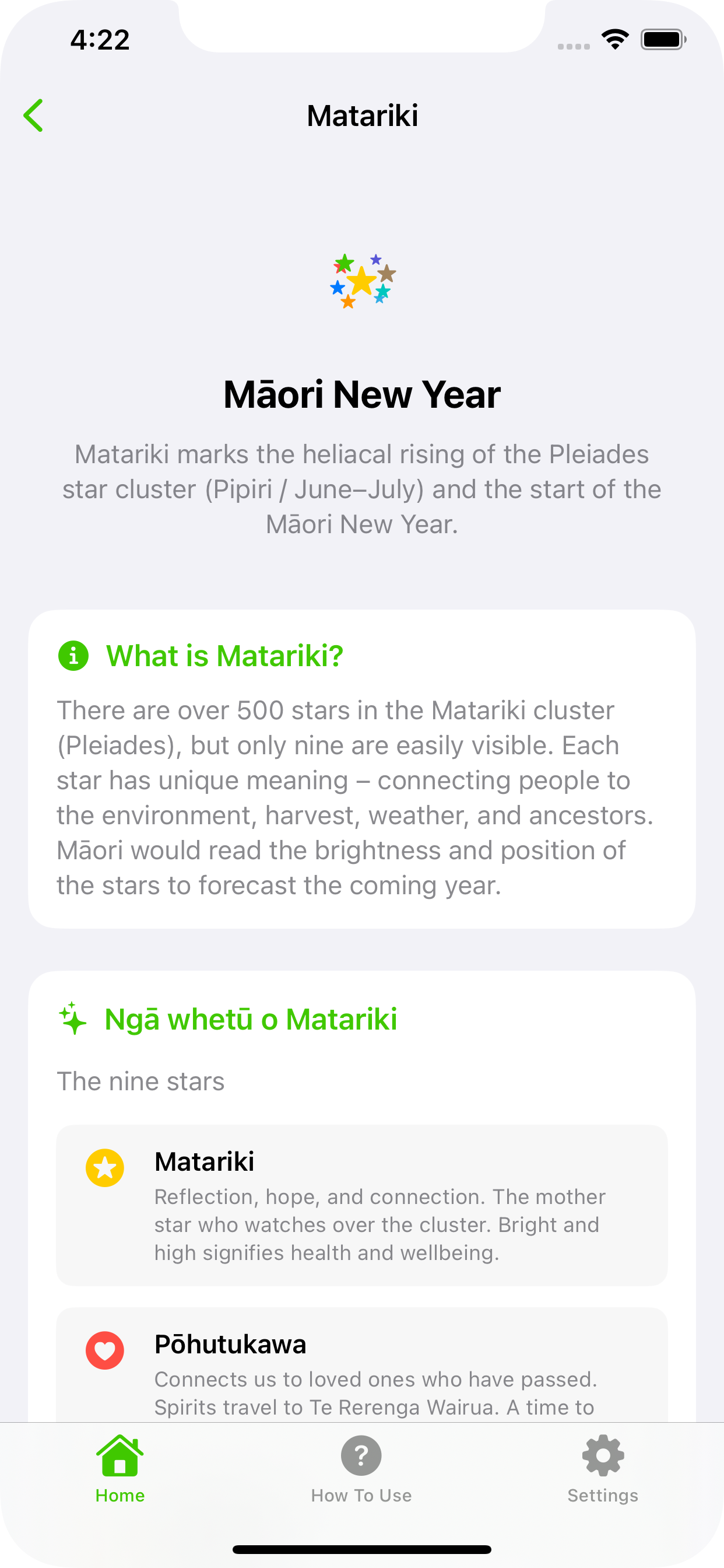The image size is (724, 1568).
Task: Switch to the How To Use tab
Action: 361,1473
